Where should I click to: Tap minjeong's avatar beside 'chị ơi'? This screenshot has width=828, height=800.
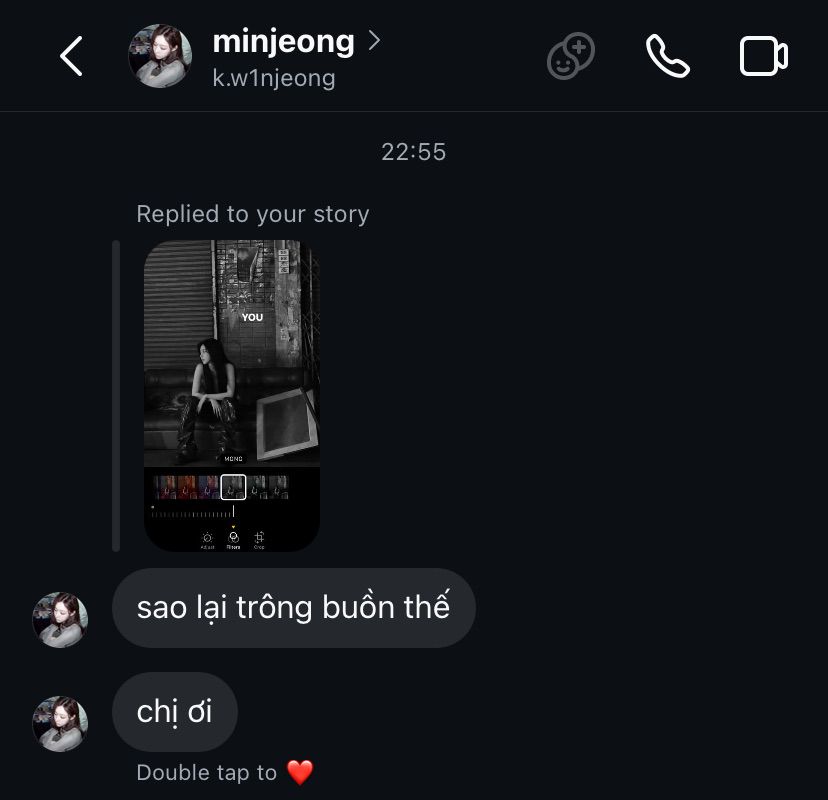[x=61, y=723]
